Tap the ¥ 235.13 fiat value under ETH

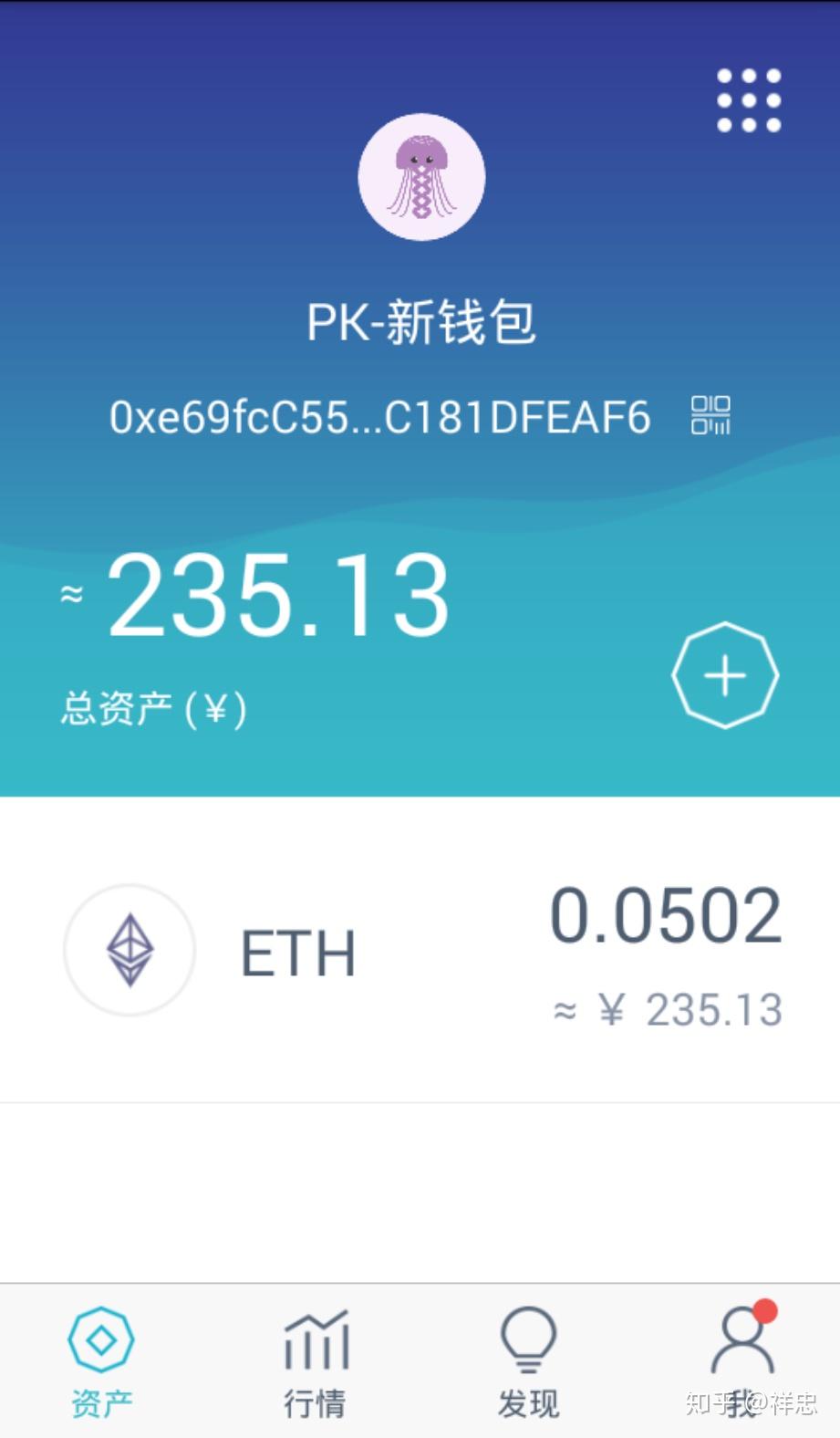tap(670, 1009)
